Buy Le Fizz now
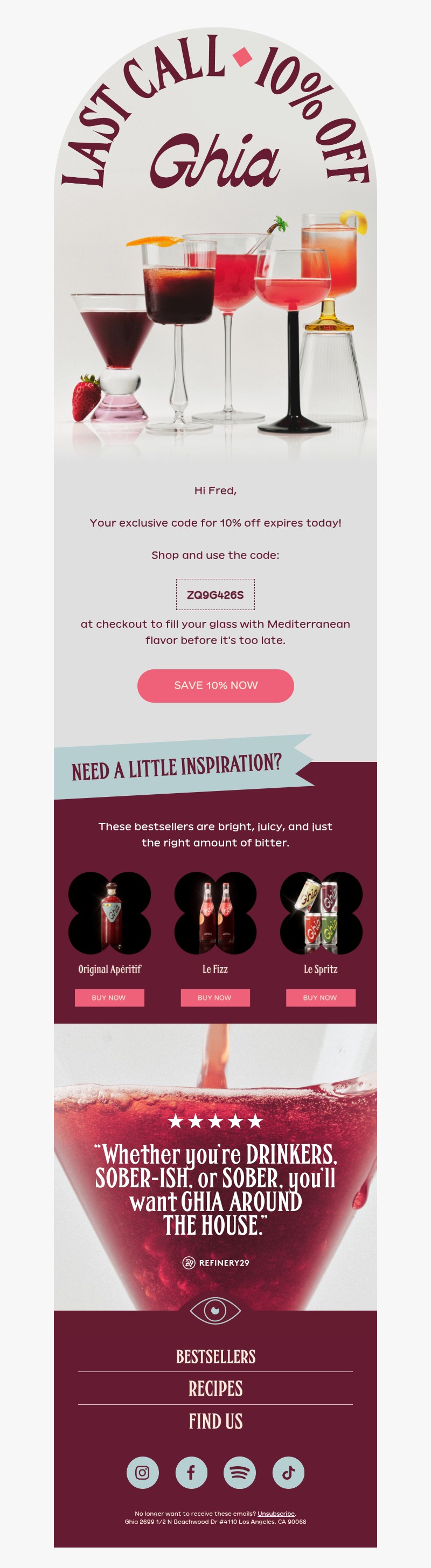Viewport: 431px width, 1568px height. pos(215,998)
